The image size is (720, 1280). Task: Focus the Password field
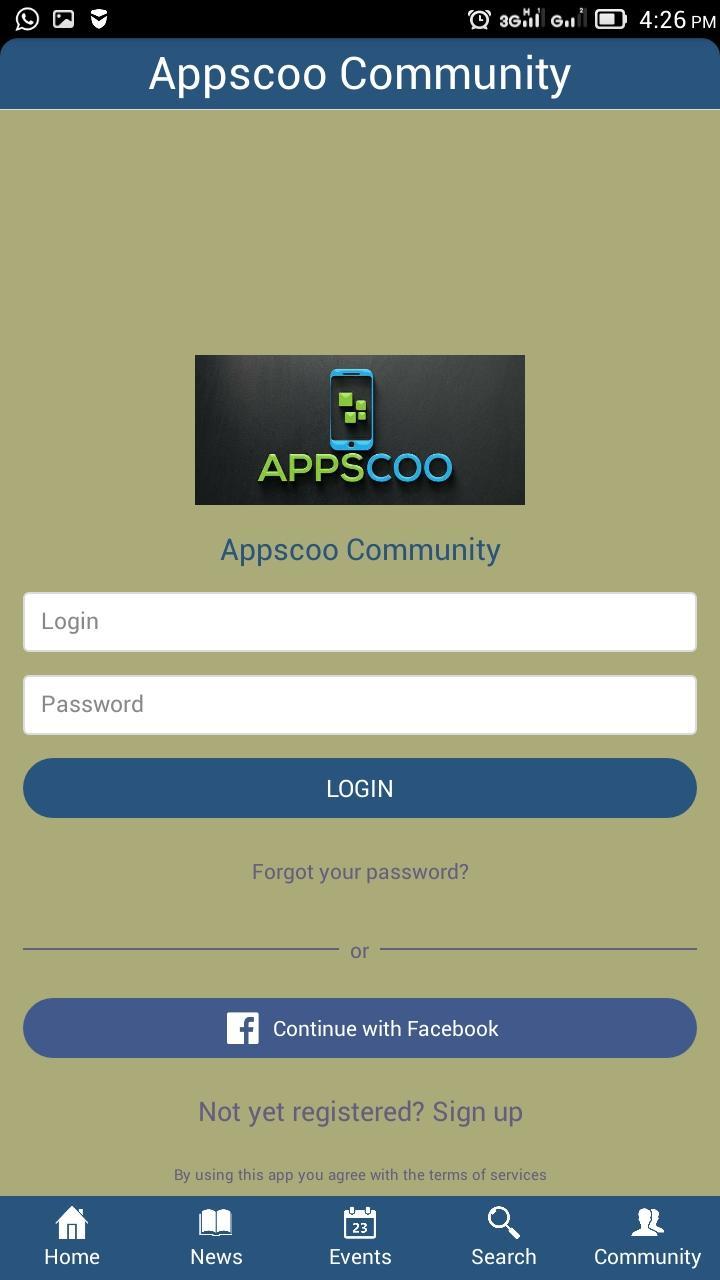coord(360,705)
